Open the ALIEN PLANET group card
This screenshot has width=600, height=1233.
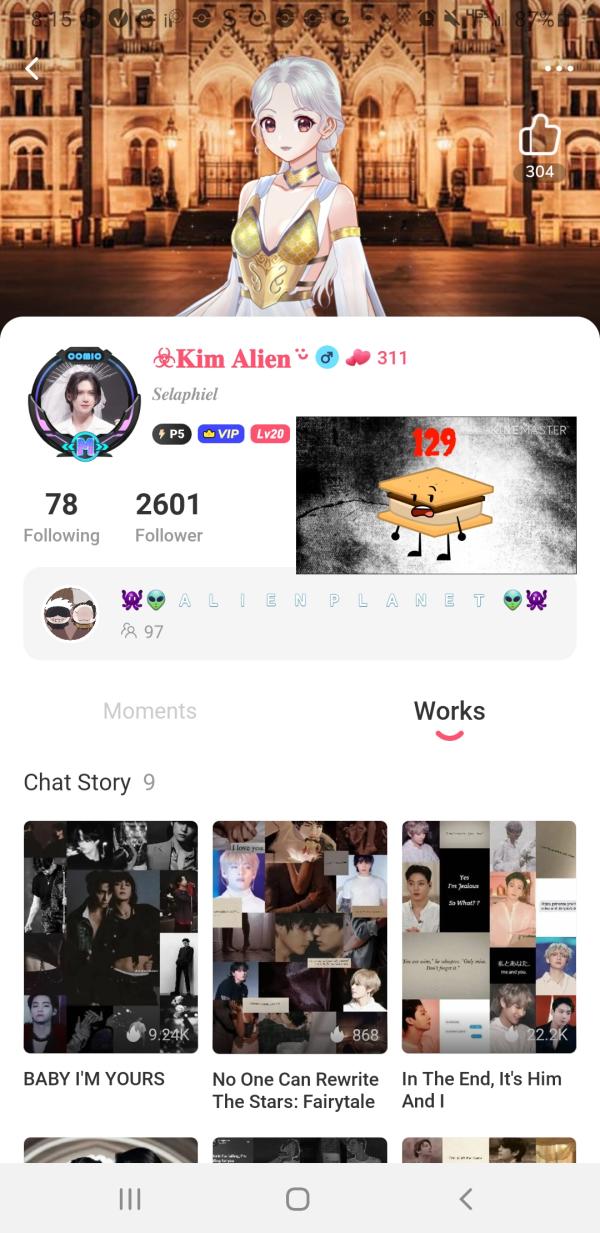pyautogui.click(x=300, y=614)
